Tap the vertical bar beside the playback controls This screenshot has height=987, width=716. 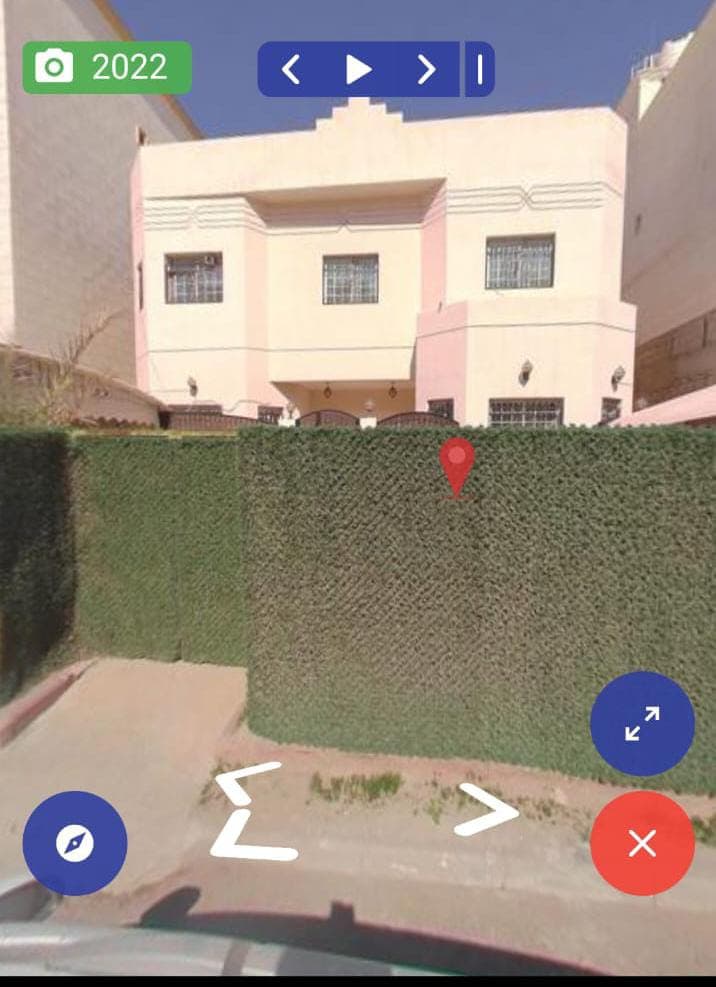479,69
